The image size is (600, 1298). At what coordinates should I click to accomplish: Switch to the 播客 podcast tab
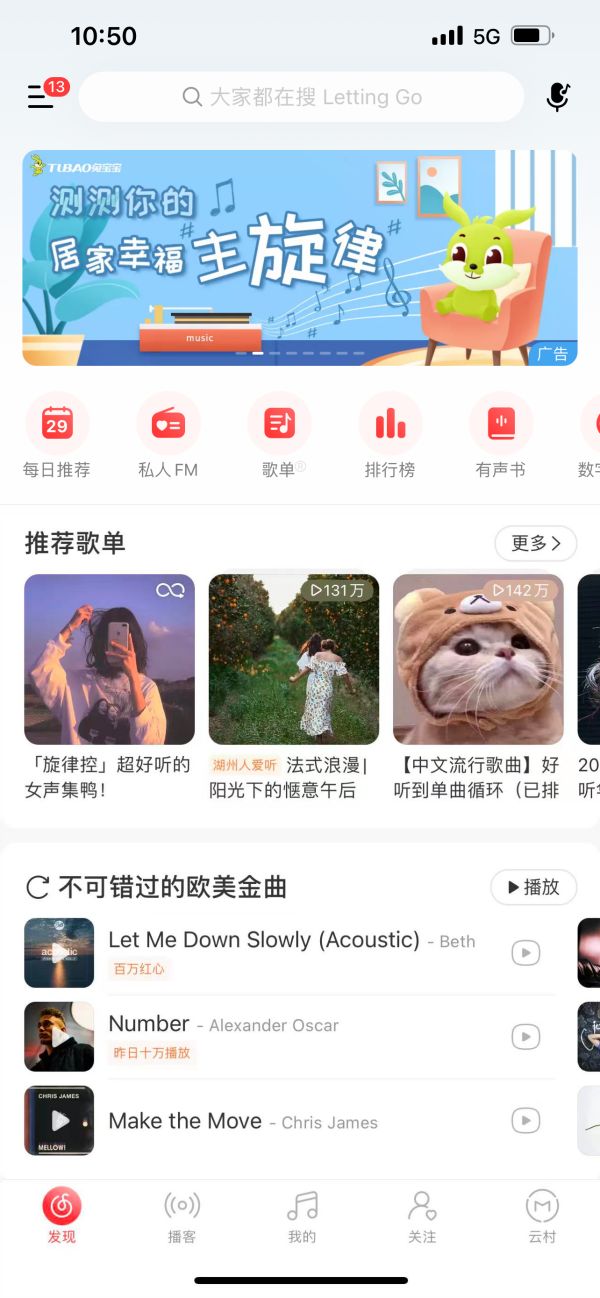point(182,1217)
